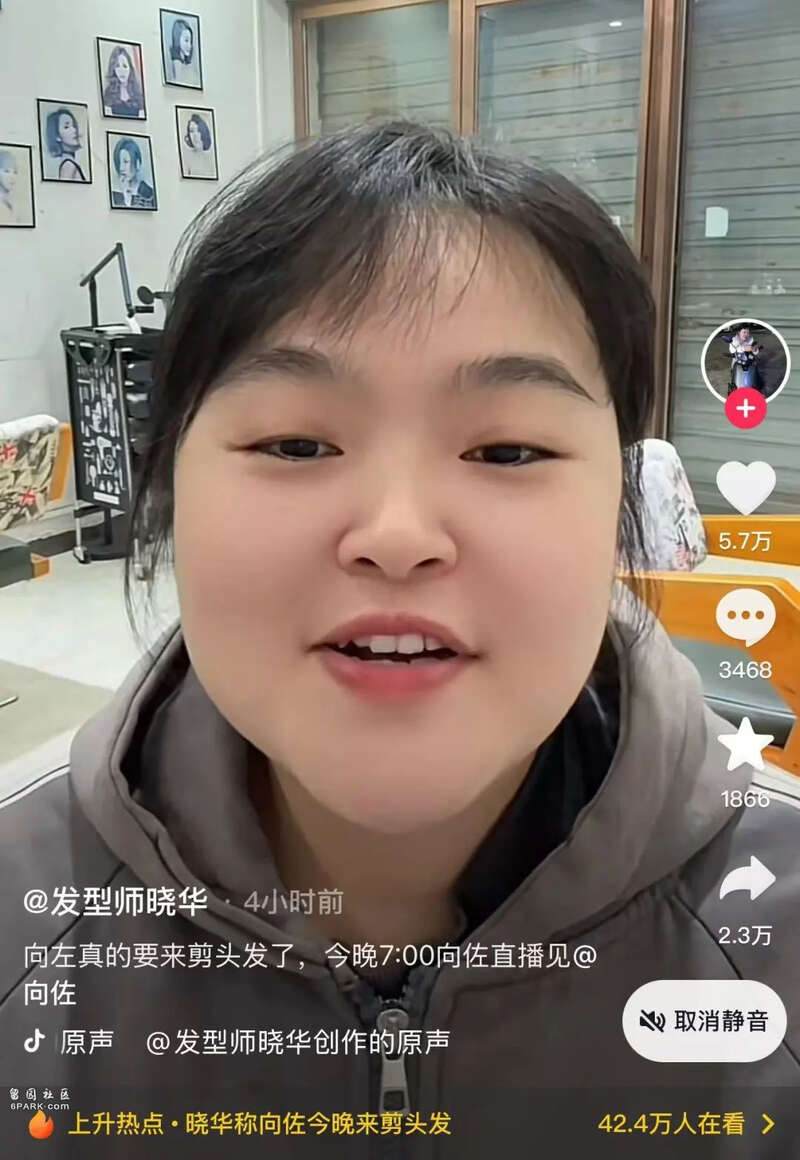
Task: Follow the creator via red plus button
Action: coord(745,408)
